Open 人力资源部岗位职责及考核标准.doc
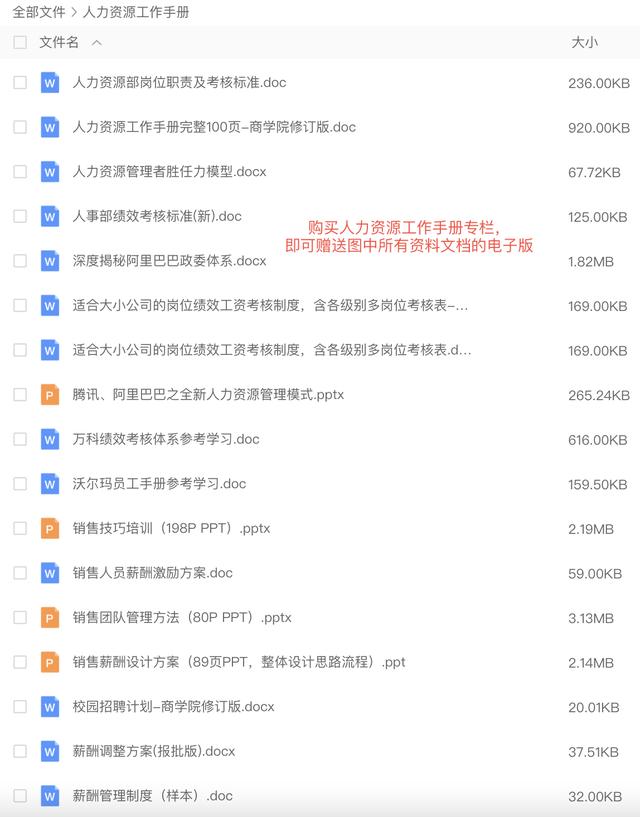The width and height of the screenshot is (640, 817). [179, 83]
